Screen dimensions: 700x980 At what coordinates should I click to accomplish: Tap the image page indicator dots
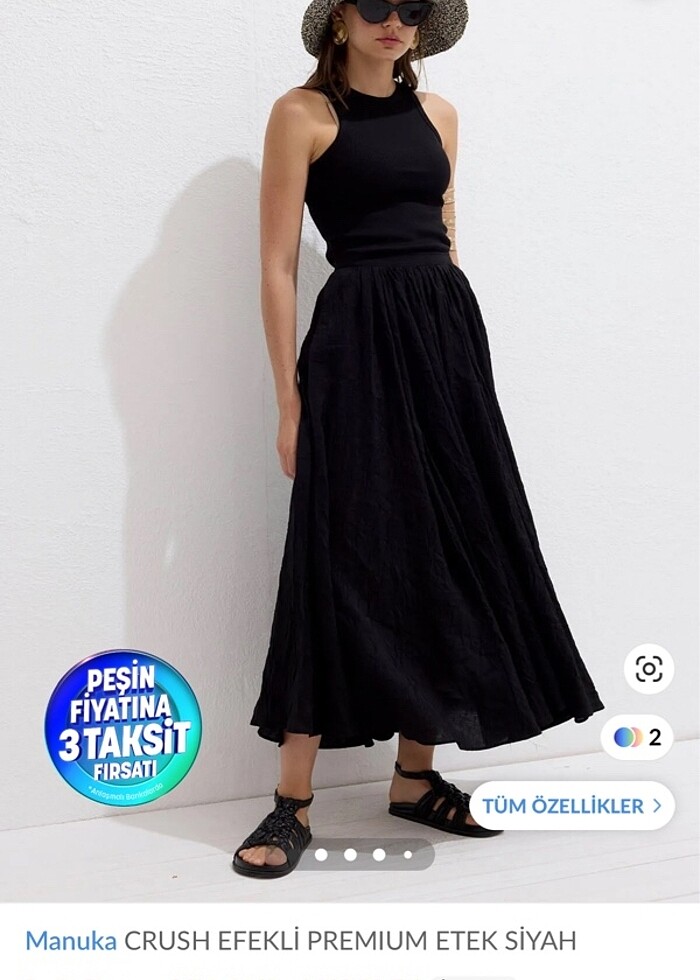point(365,855)
